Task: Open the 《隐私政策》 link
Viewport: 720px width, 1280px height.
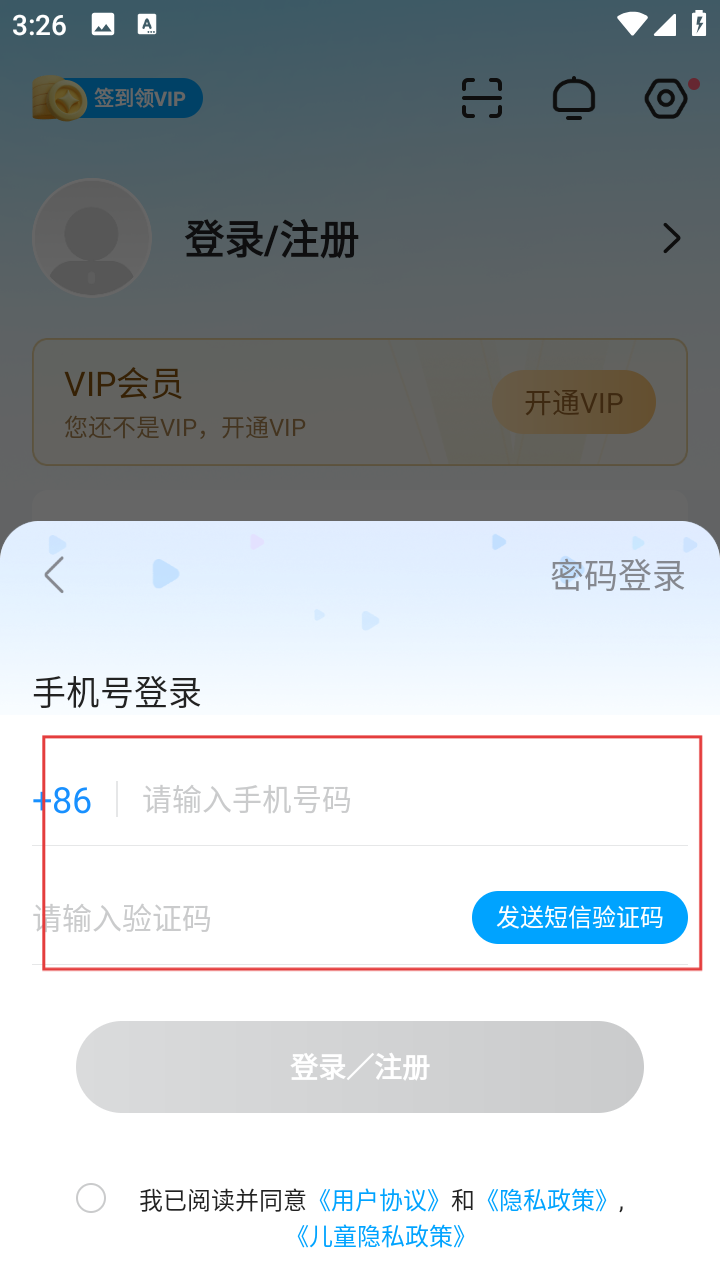Action: pos(546,1200)
